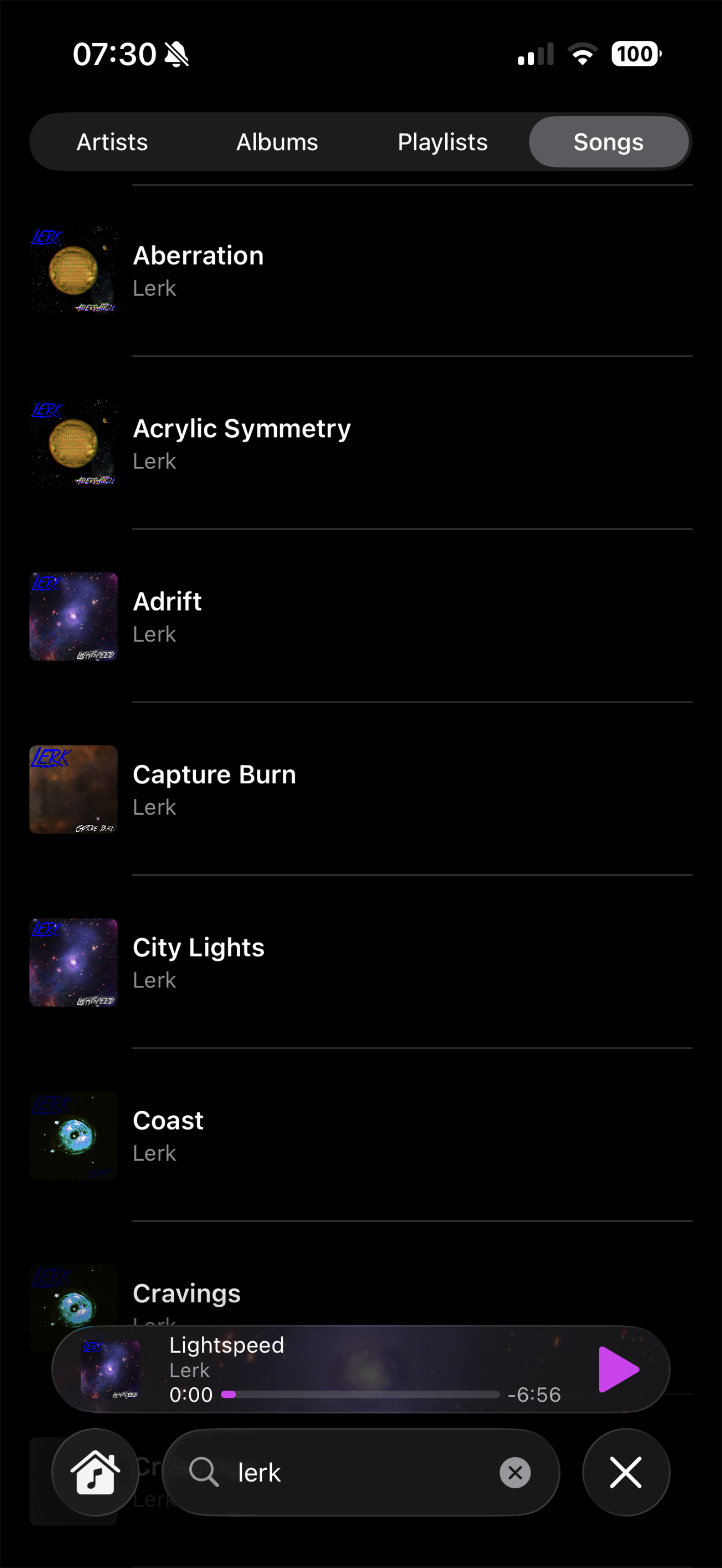Open the Lightspeed now playing artwork

click(x=110, y=1369)
